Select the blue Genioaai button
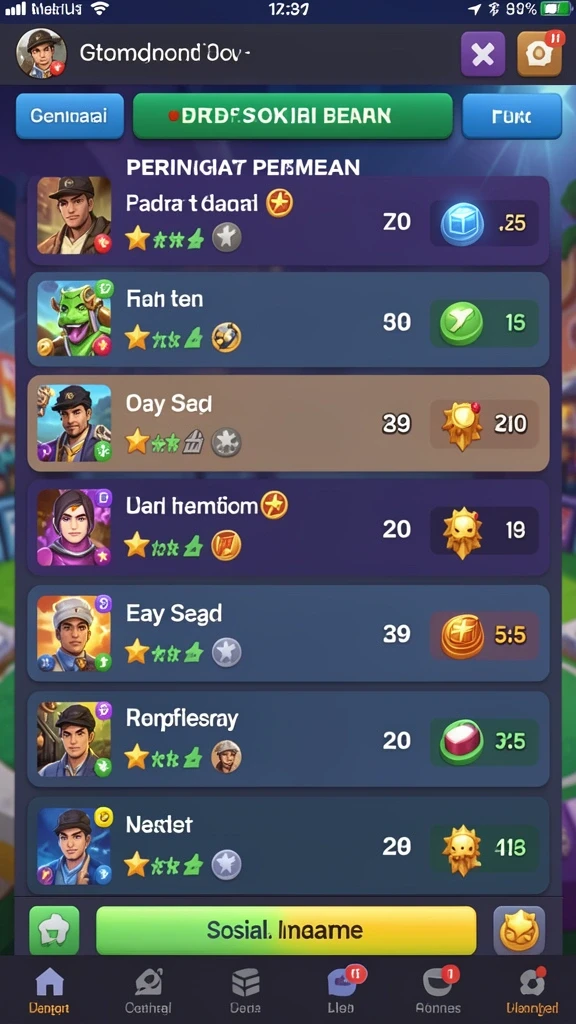 click(x=69, y=116)
